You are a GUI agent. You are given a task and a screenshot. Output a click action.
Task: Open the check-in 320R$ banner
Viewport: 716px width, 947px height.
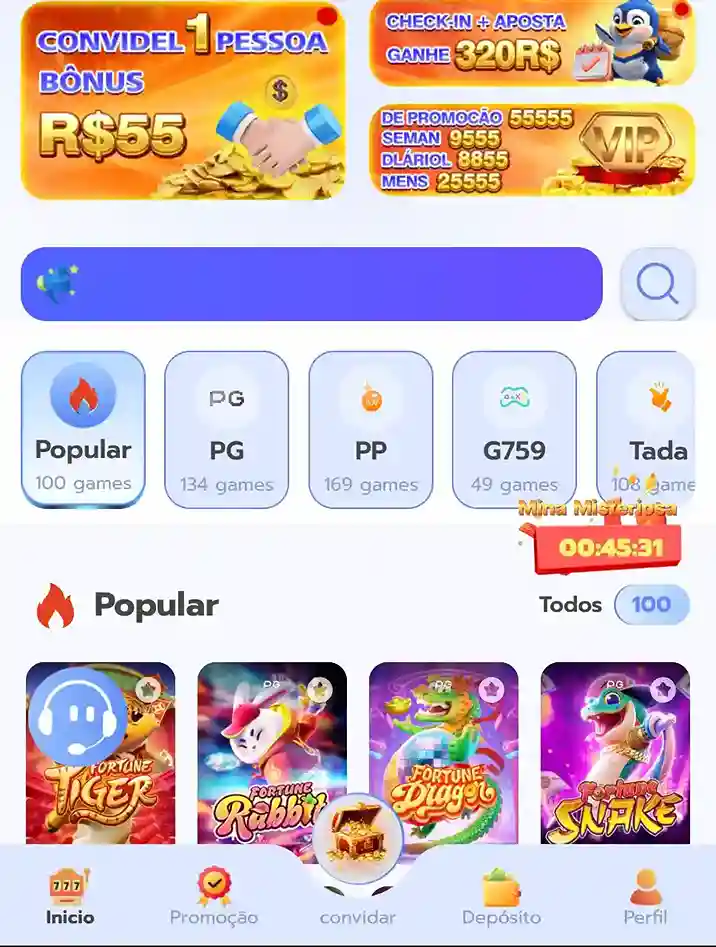click(x=531, y=44)
